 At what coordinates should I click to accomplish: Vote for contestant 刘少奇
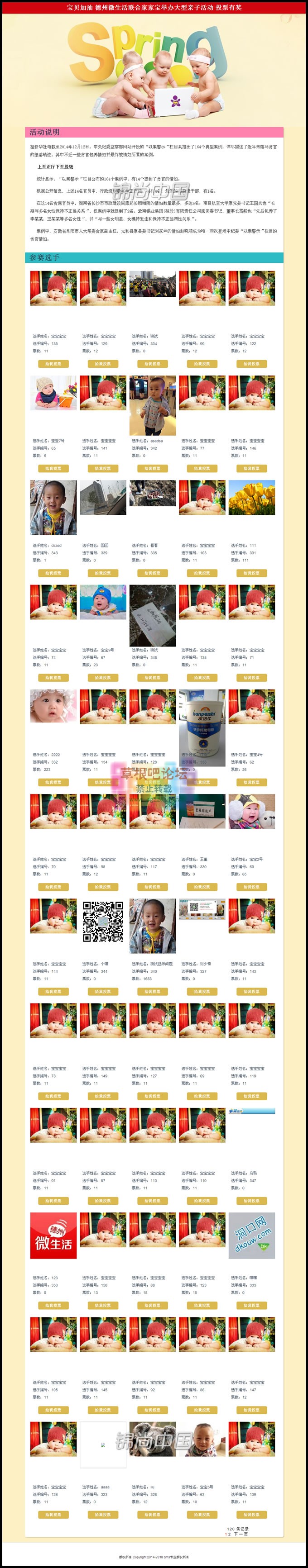click(202, 992)
